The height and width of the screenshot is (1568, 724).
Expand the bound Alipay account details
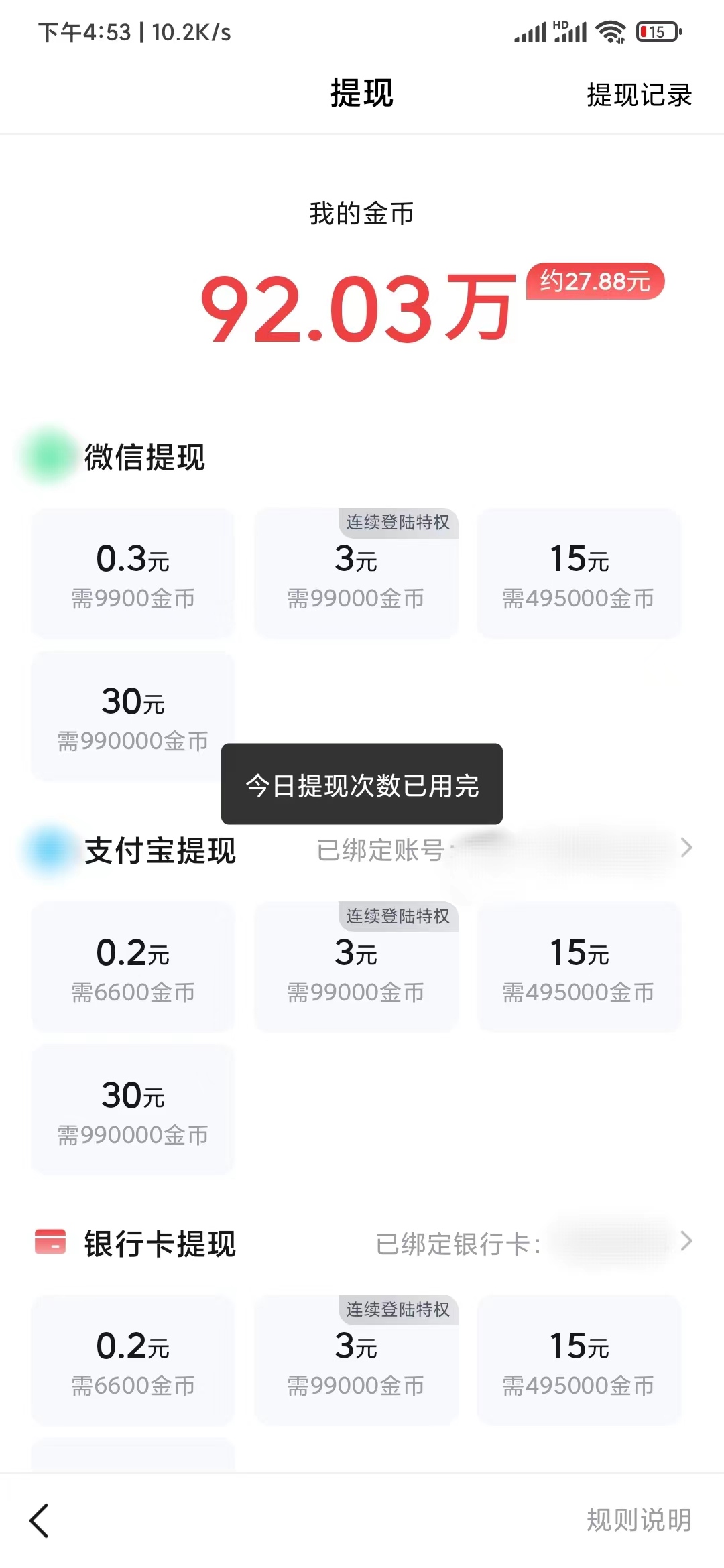pos(687,850)
